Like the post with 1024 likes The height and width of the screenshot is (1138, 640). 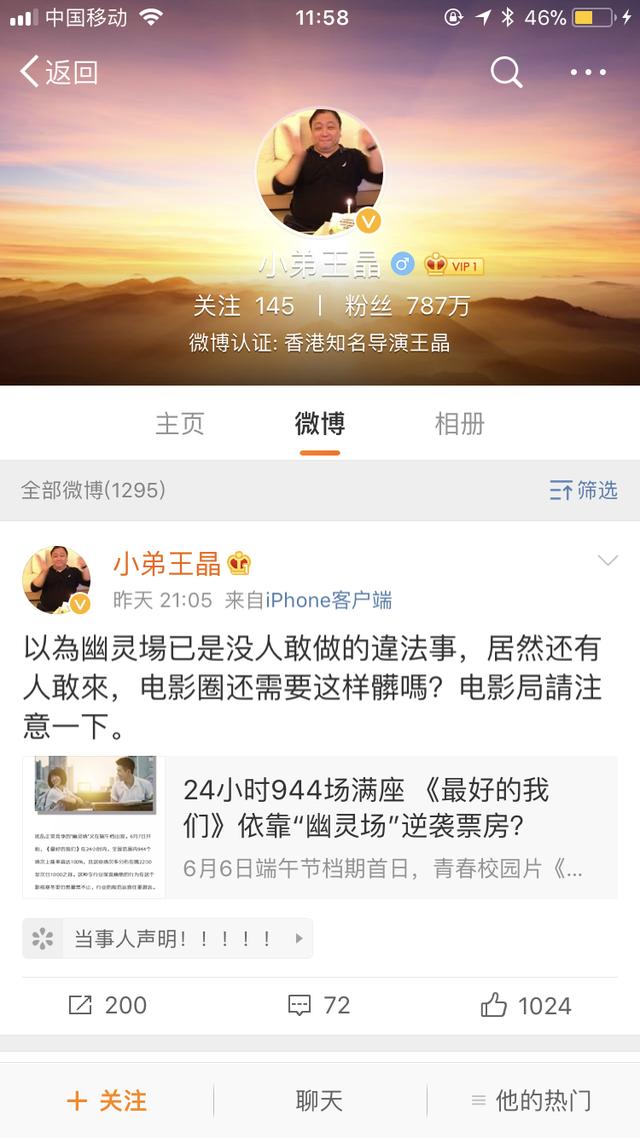coord(526,1006)
